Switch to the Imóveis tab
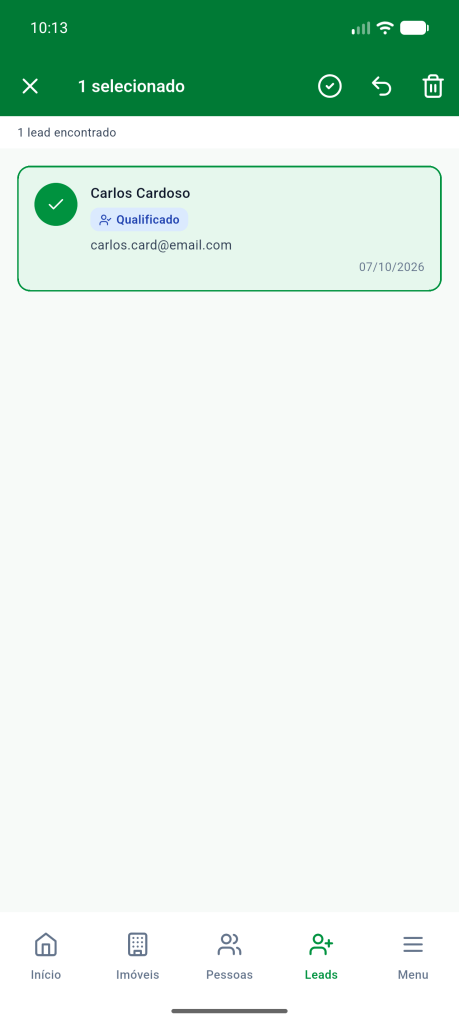The width and height of the screenshot is (459, 1024). point(138,956)
